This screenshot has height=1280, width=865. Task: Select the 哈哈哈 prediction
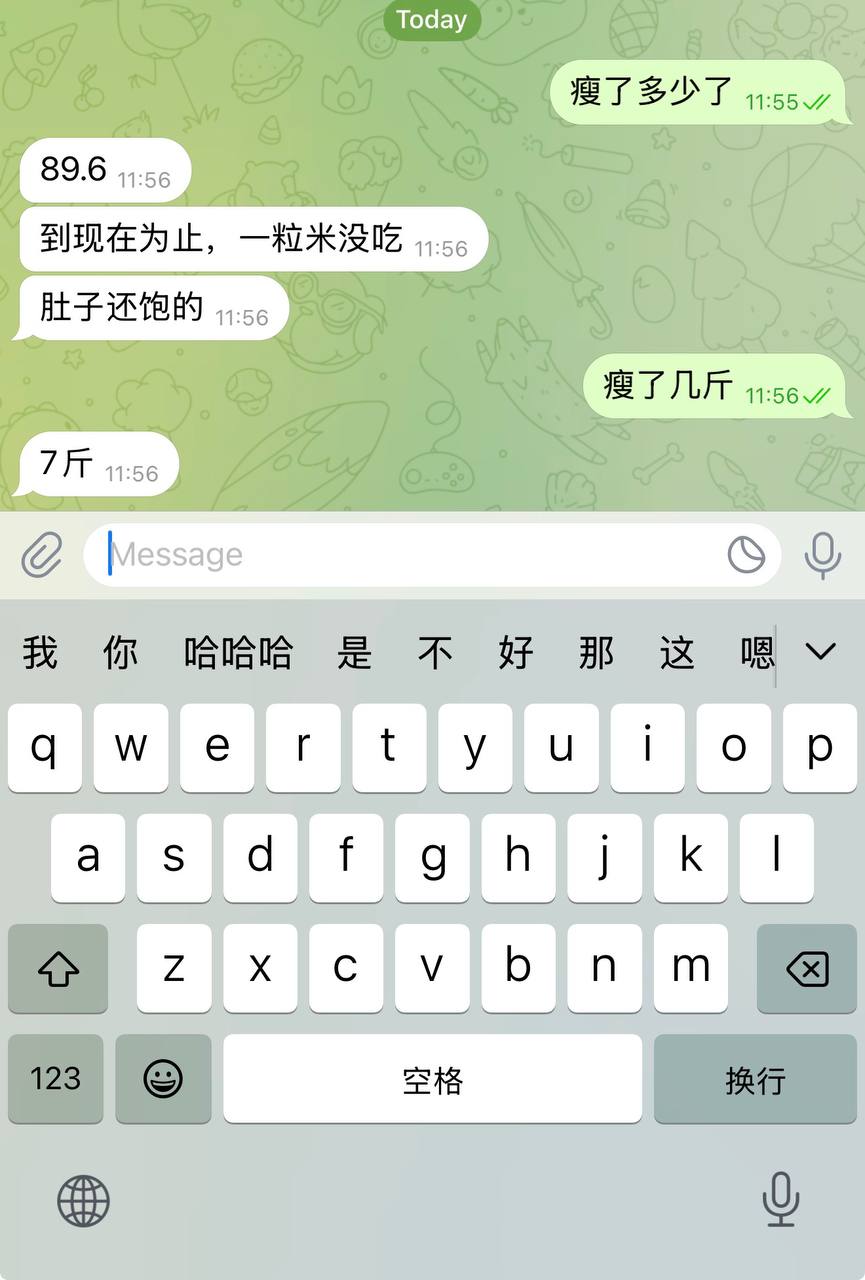point(238,651)
